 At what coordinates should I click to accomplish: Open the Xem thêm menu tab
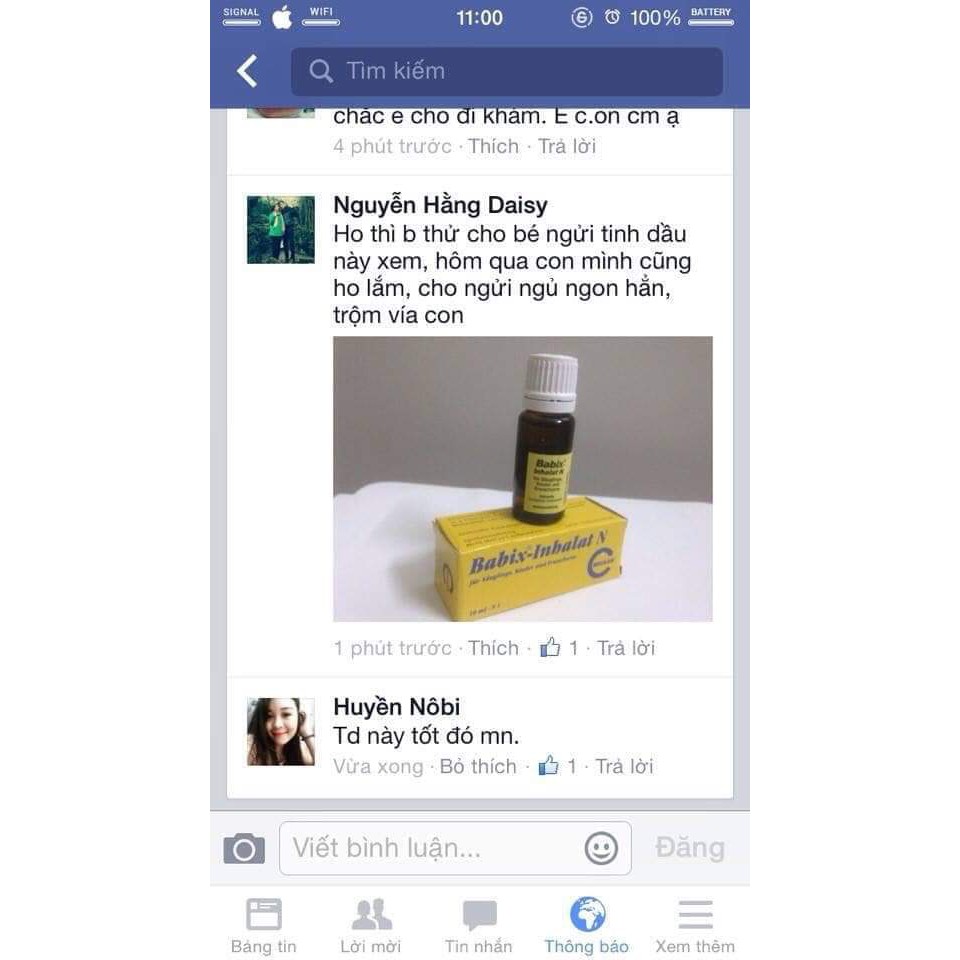pyautogui.click(x=695, y=925)
